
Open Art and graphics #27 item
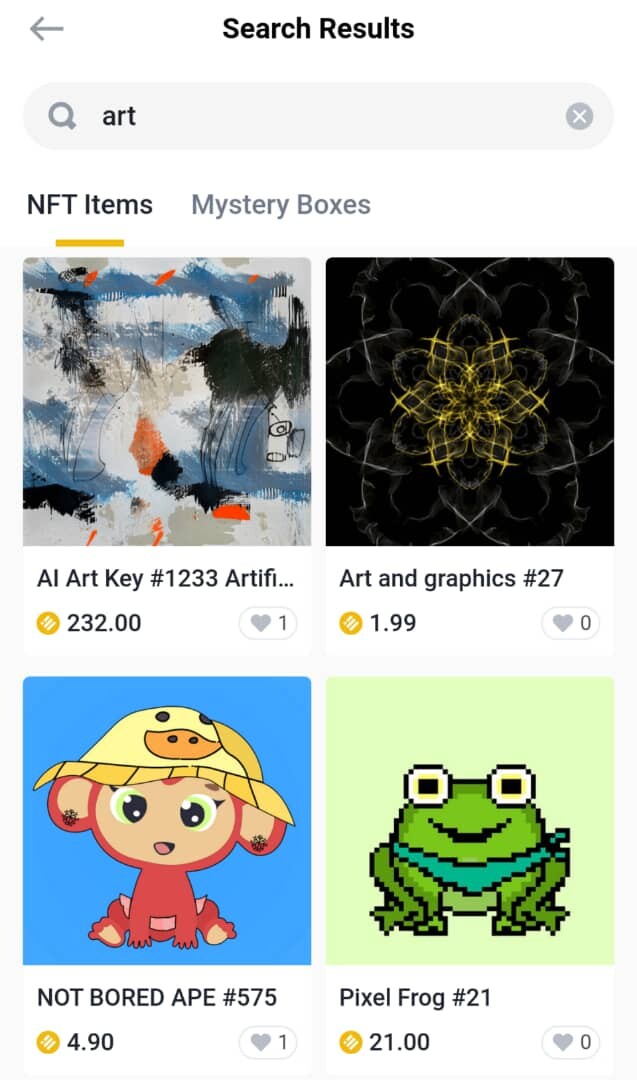coord(470,402)
